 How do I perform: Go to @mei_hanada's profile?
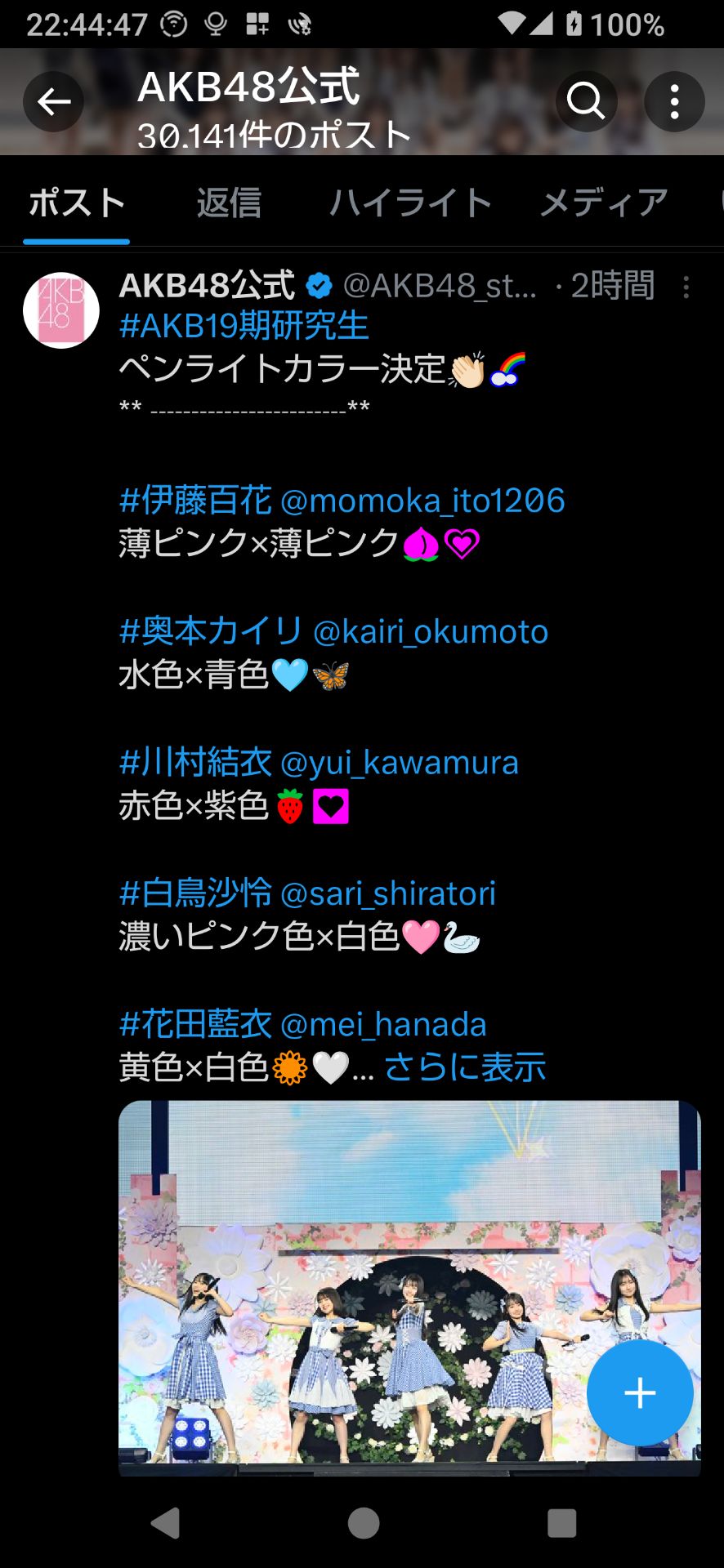[383, 1024]
